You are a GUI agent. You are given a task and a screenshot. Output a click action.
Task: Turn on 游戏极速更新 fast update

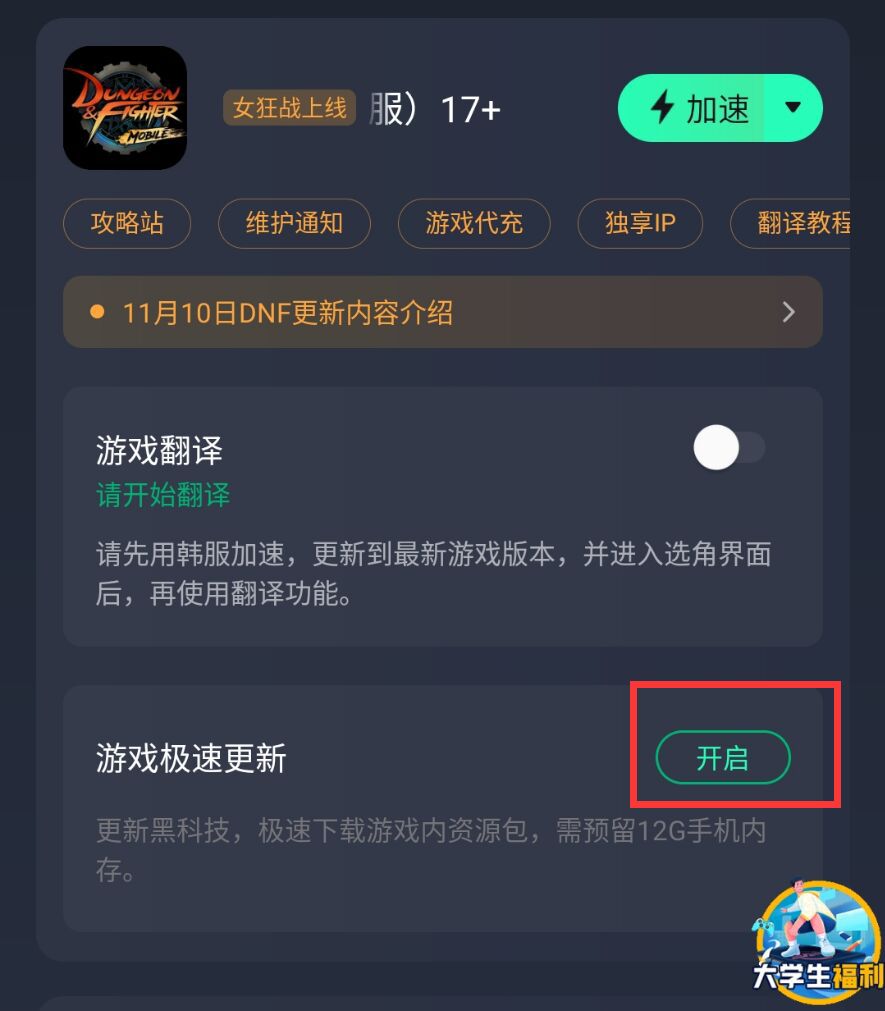pyautogui.click(x=721, y=758)
